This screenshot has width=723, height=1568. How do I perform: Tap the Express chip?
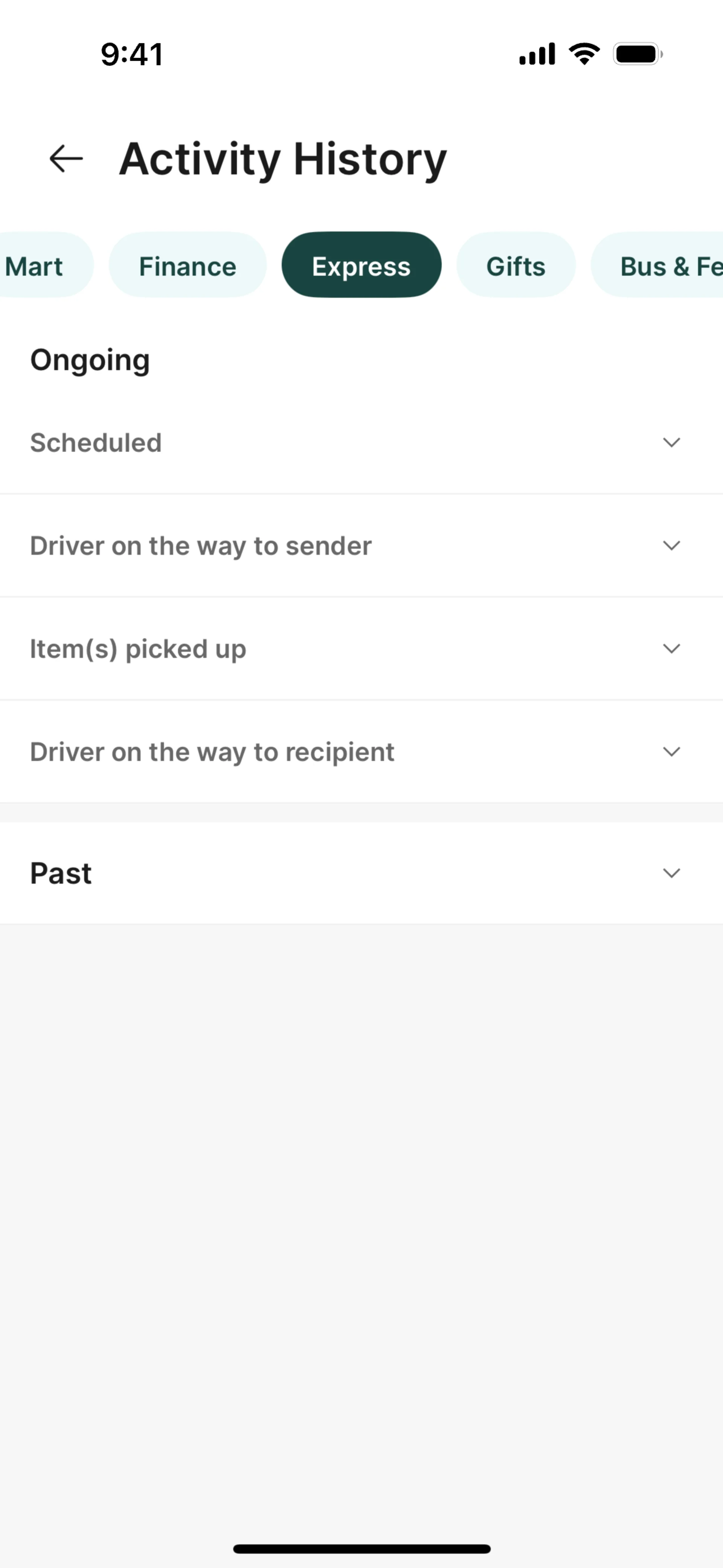(x=361, y=266)
